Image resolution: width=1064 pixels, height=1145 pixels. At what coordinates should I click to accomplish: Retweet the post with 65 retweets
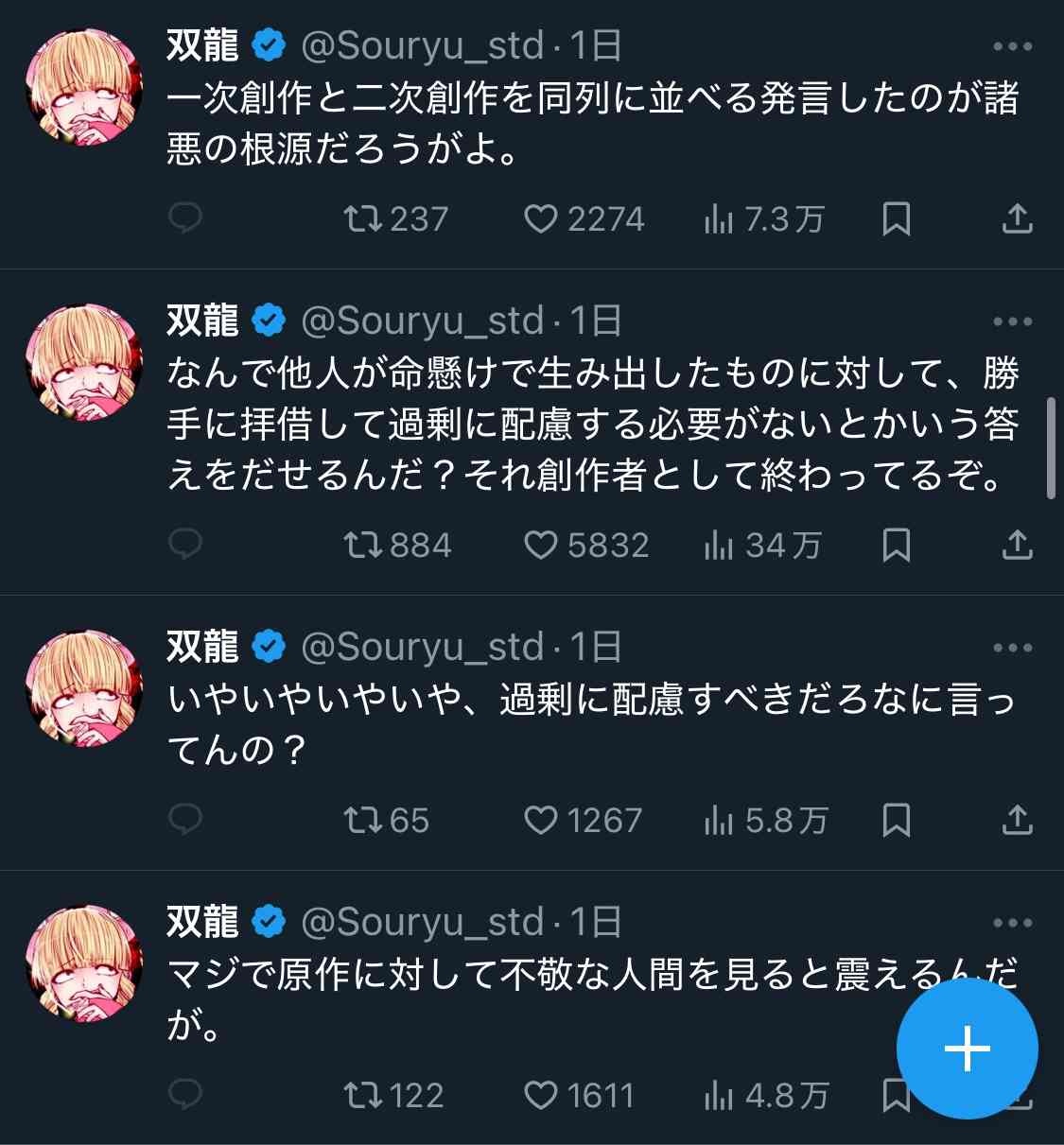tap(362, 820)
